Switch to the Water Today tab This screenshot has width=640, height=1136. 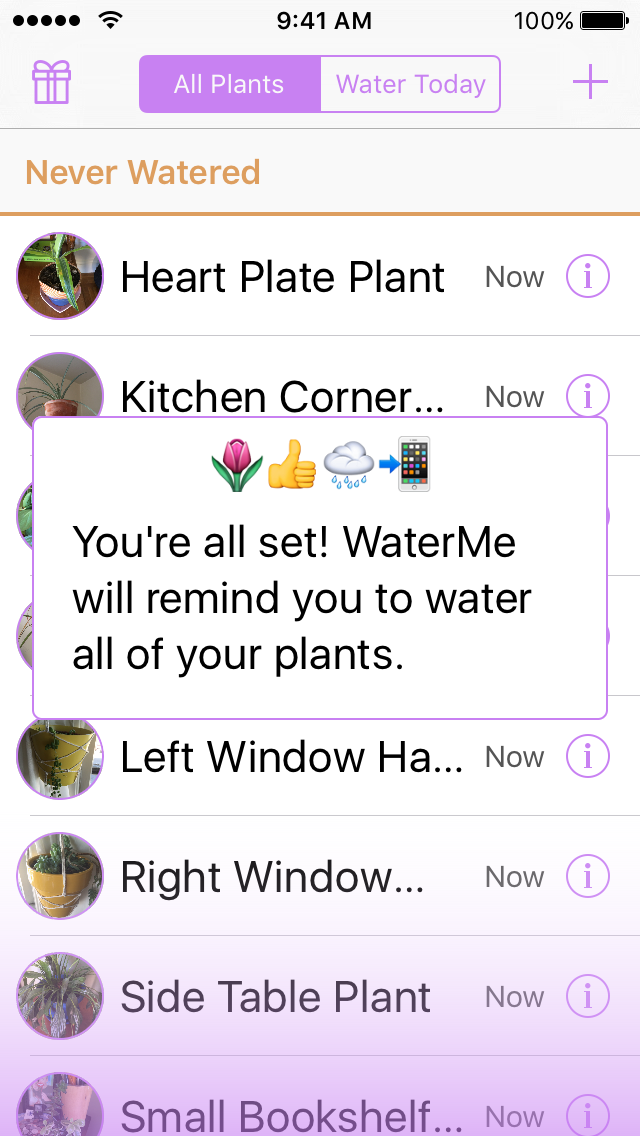(410, 84)
